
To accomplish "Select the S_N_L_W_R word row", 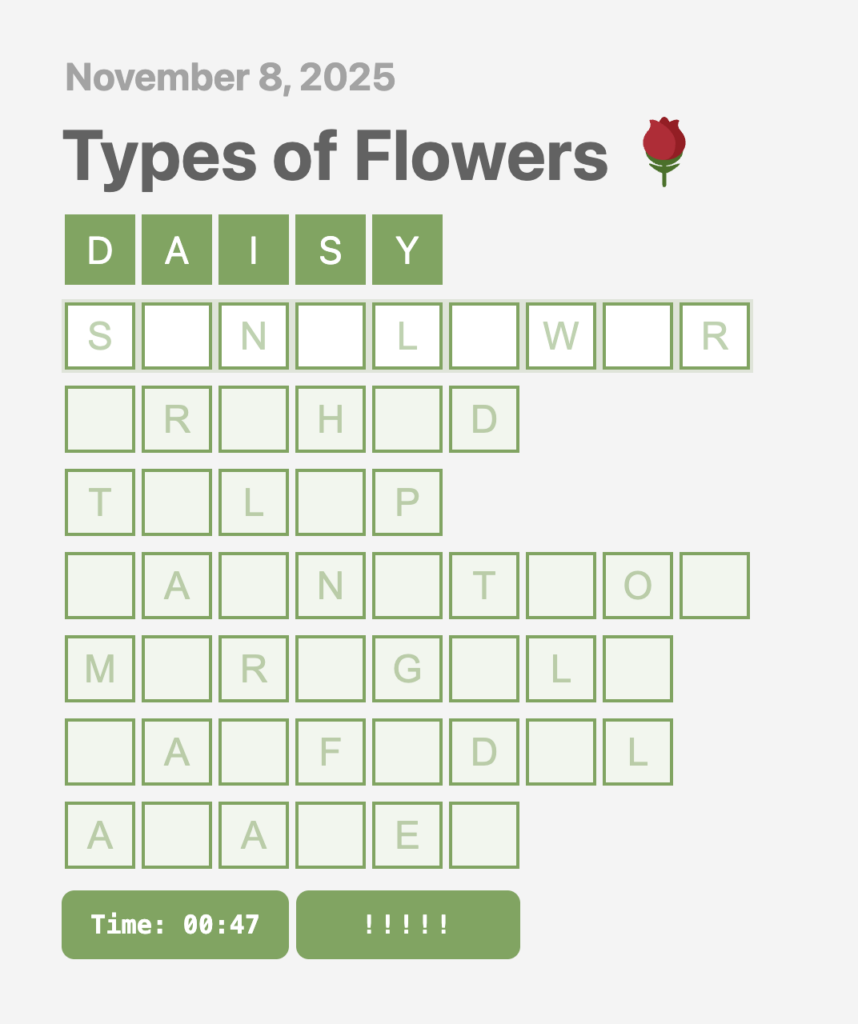I will pyautogui.click(x=407, y=336).
